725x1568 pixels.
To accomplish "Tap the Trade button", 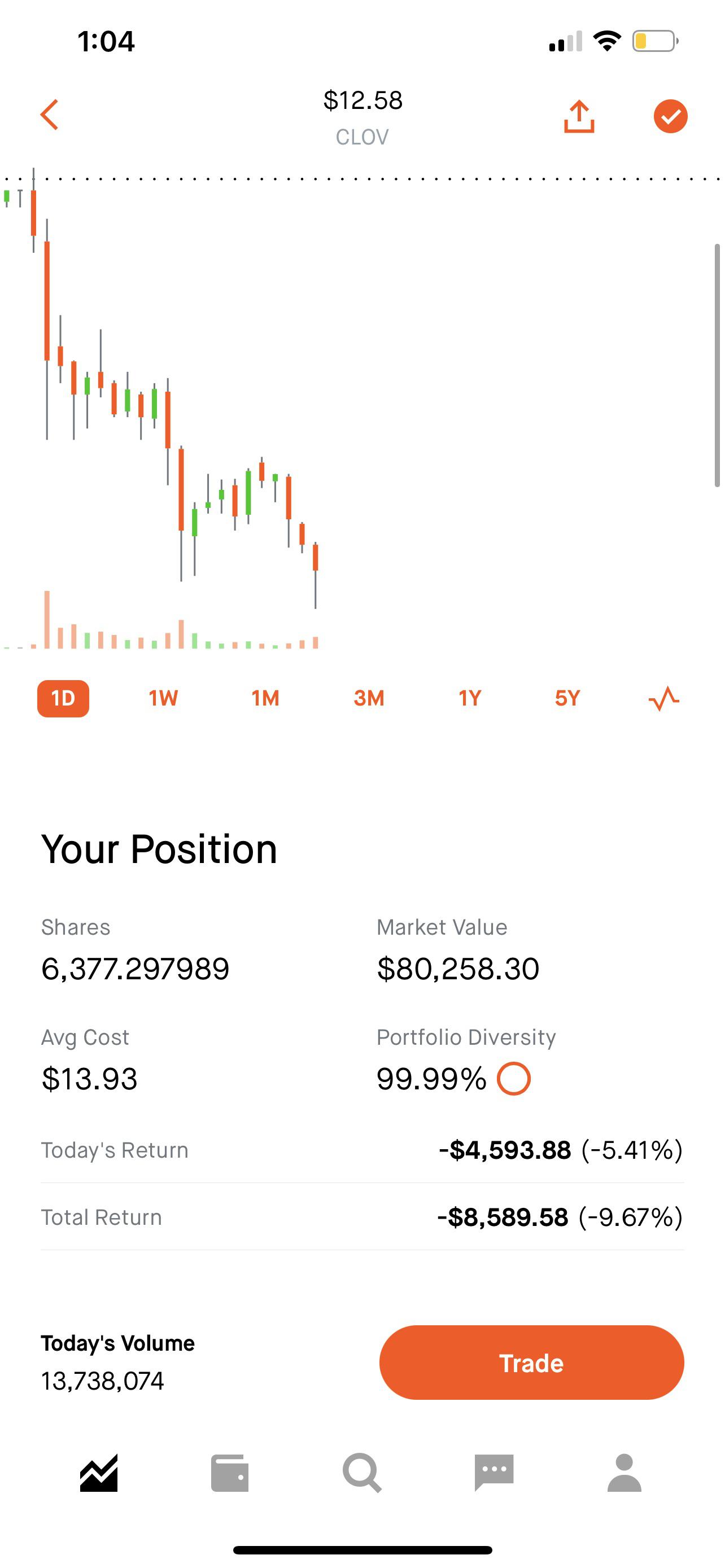I will tap(530, 1364).
